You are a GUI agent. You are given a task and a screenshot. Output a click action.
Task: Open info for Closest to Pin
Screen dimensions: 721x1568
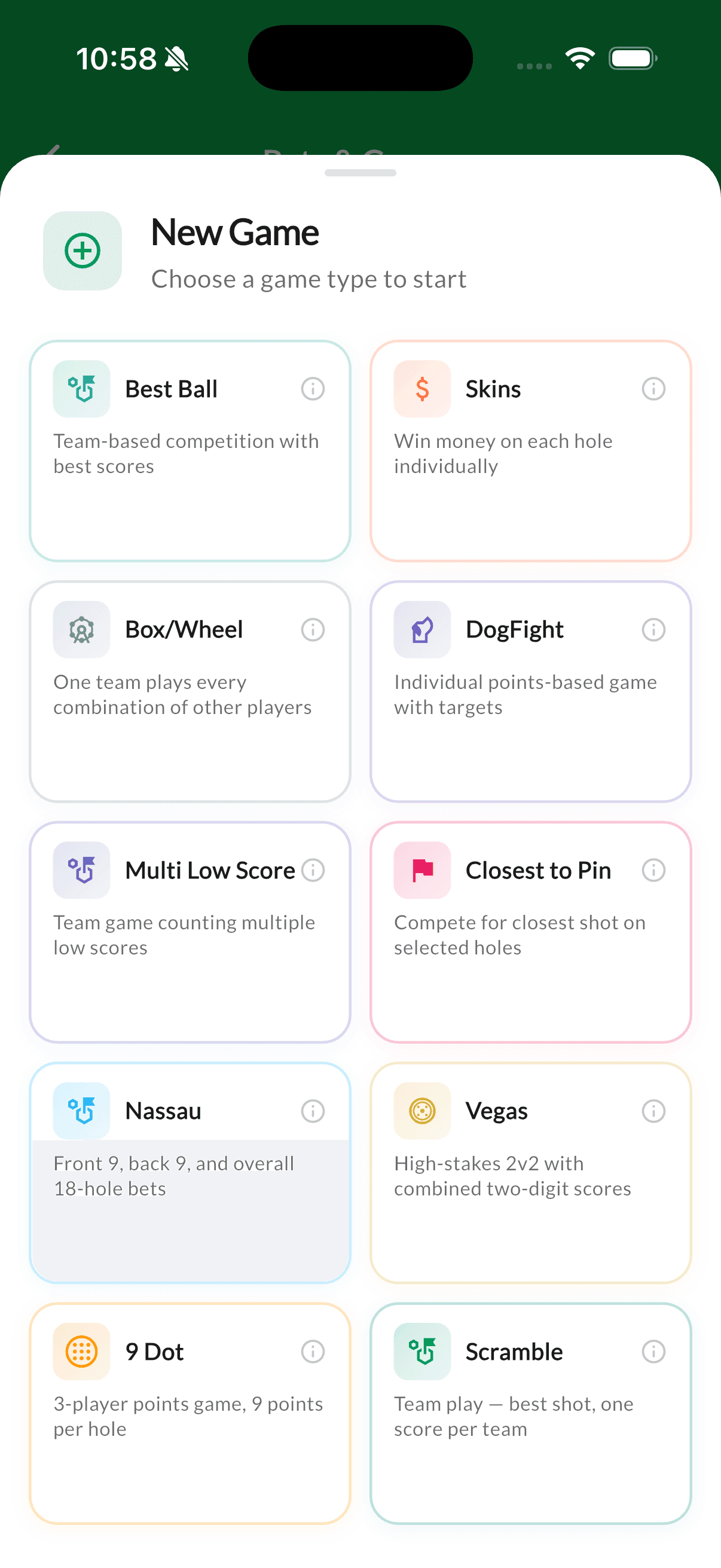[x=653, y=870]
